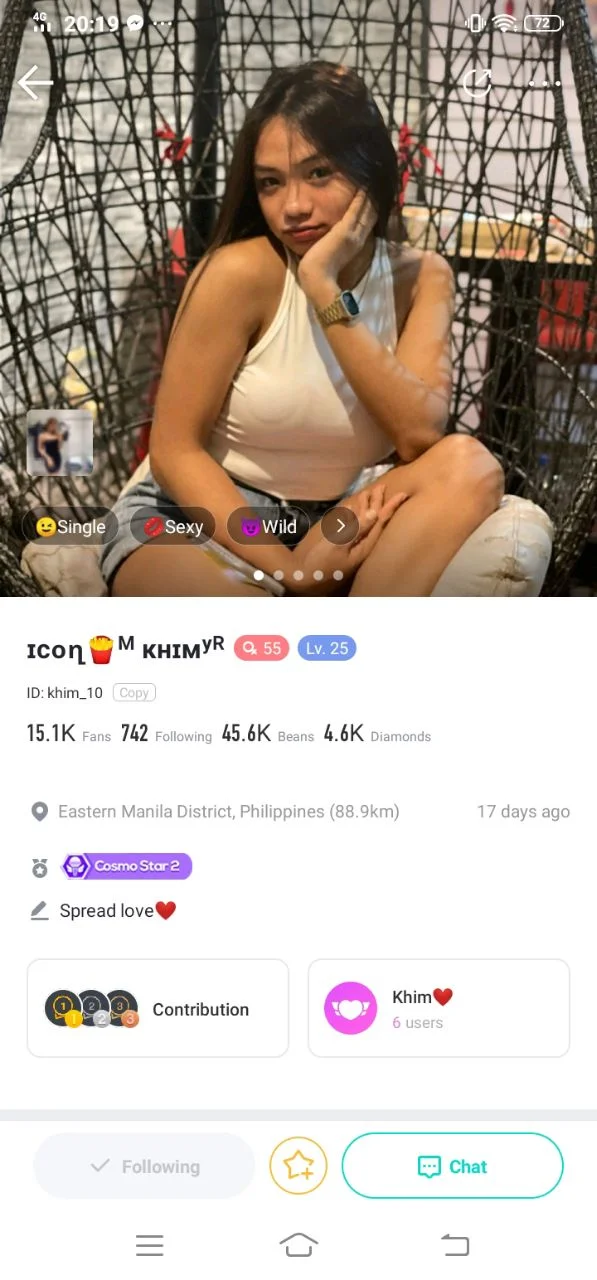This screenshot has height=1280, width=597.
Task: Copy the ID khim_10
Action: pos(134,692)
